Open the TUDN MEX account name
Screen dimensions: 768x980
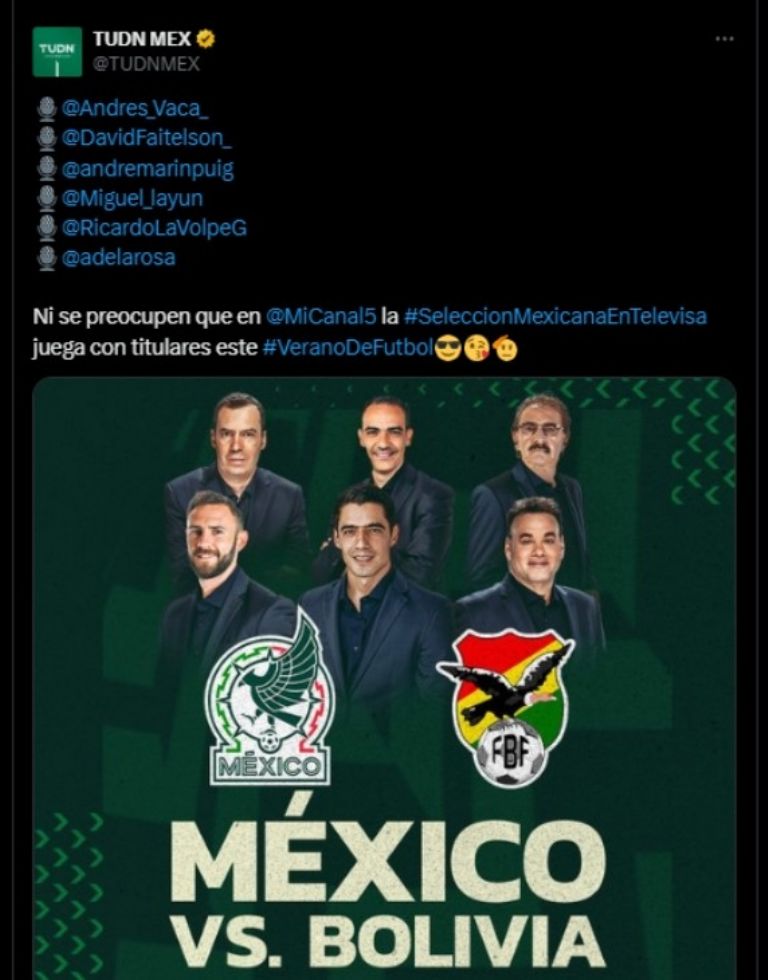[143, 40]
